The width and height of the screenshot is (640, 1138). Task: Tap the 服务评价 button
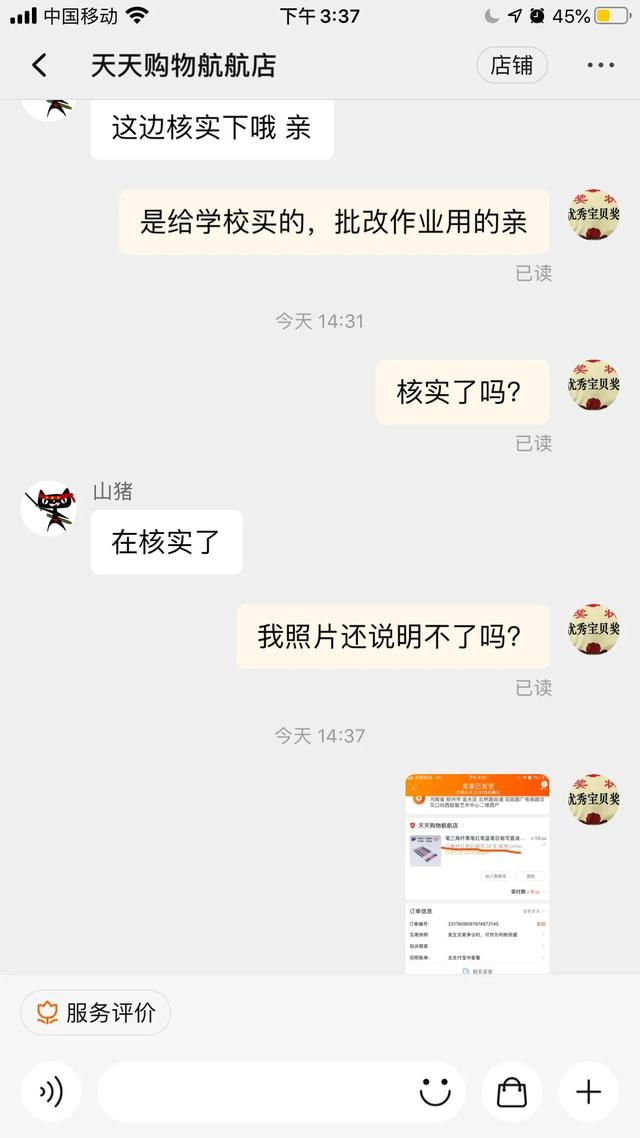96,1012
